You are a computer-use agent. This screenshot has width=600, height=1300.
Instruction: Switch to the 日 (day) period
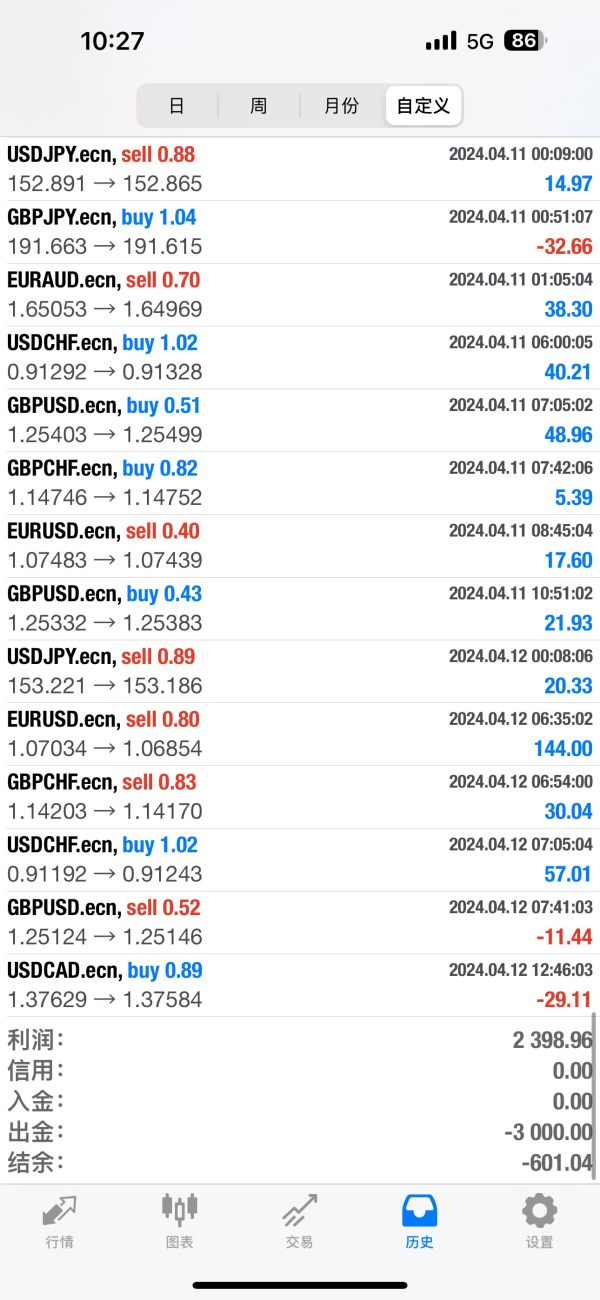(x=177, y=105)
